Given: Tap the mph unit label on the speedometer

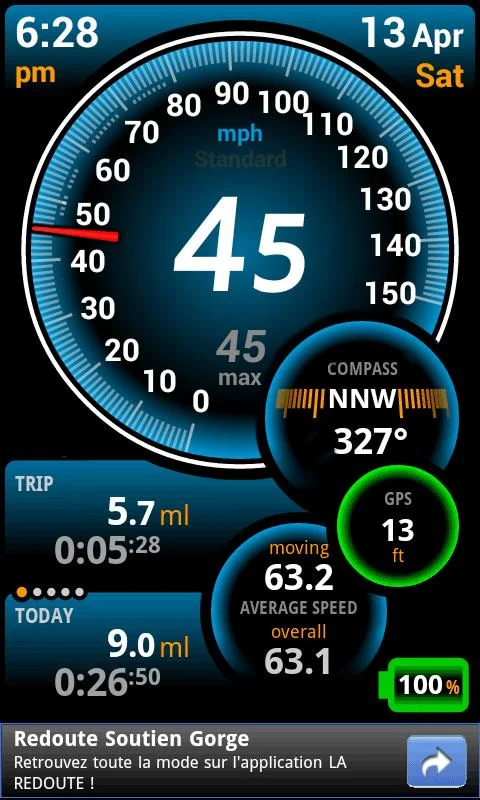Looking at the screenshot, I should click(240, 134).
